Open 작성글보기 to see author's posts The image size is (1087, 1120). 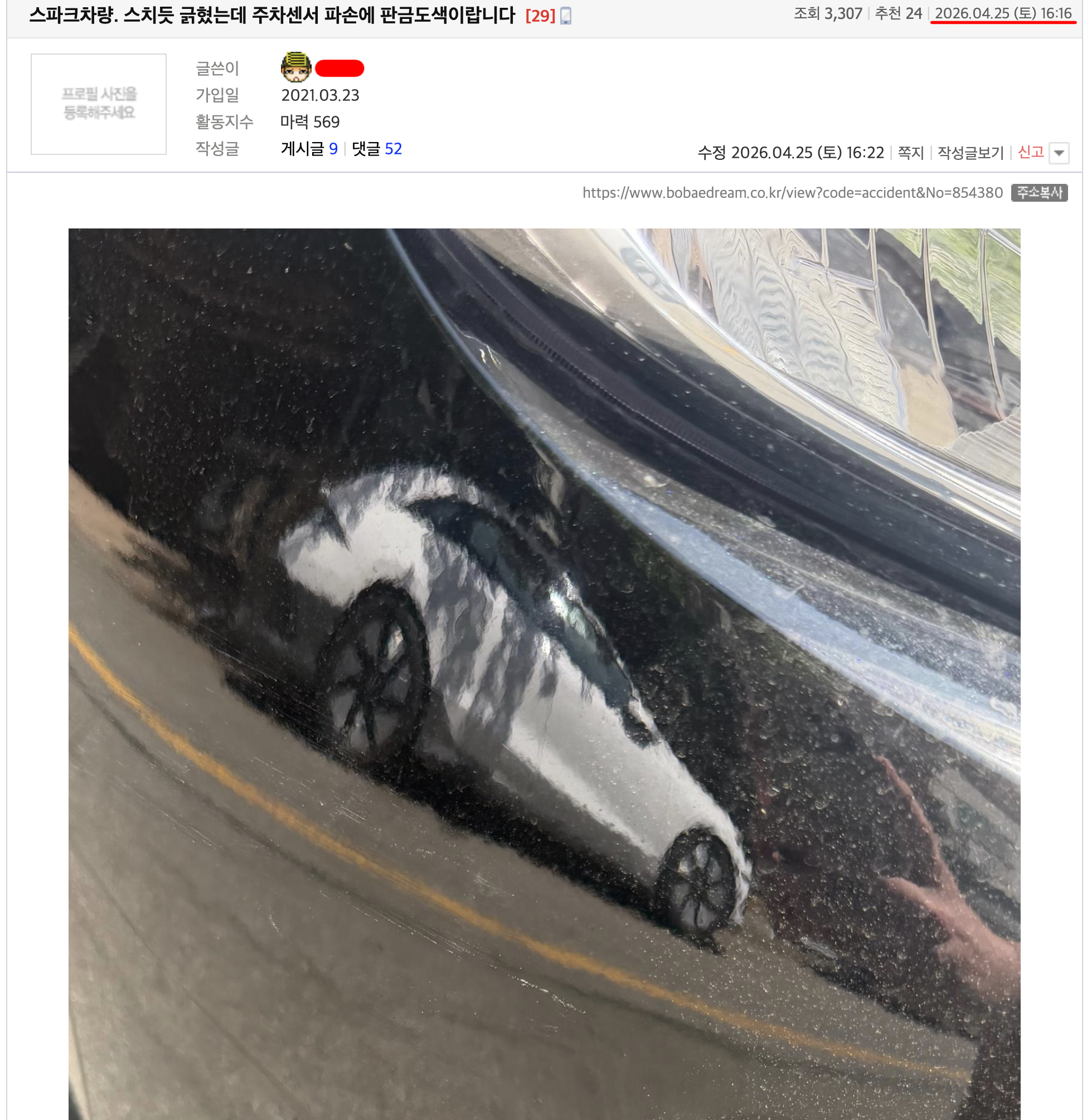[x=970, y=153]
